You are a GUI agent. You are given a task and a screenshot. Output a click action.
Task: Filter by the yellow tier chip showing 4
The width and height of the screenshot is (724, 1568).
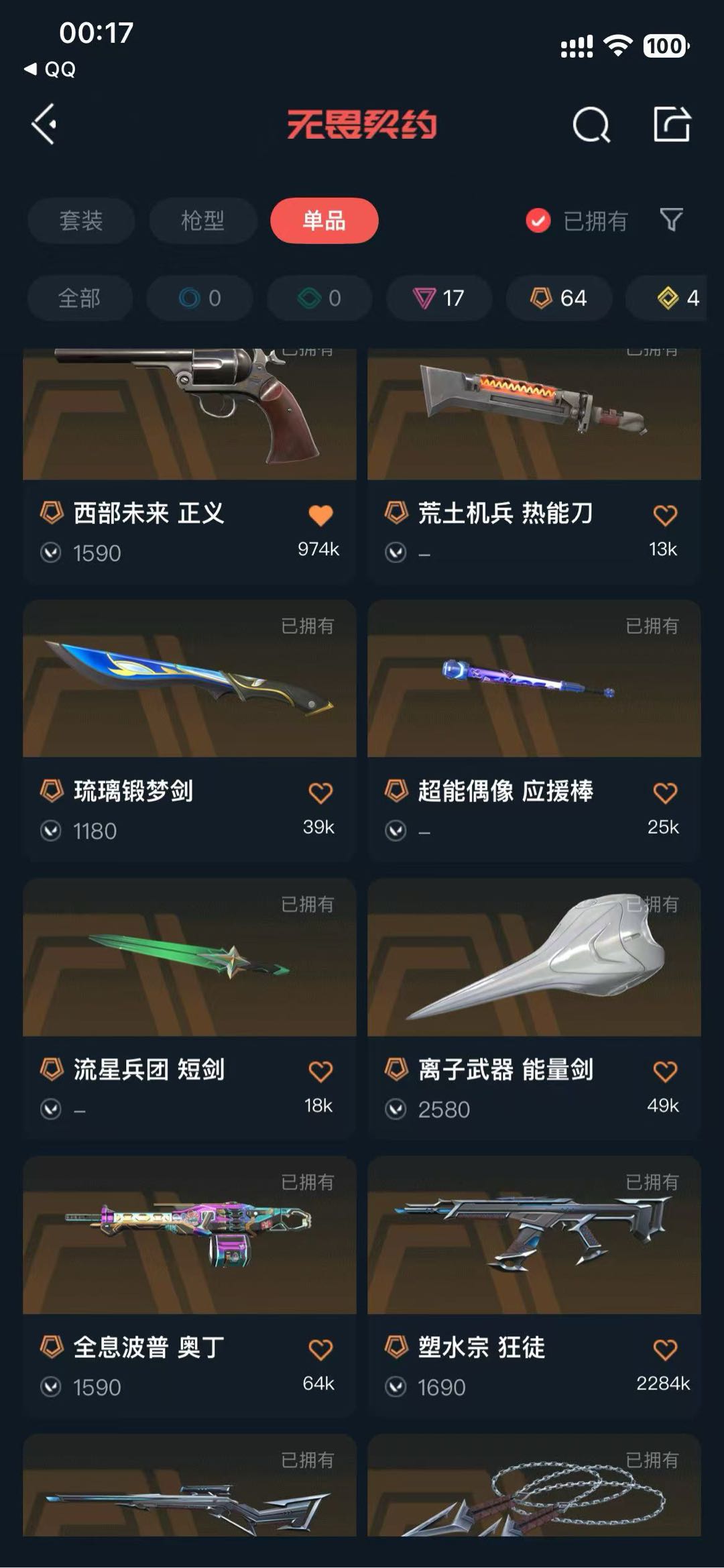(x=677, y=298)
